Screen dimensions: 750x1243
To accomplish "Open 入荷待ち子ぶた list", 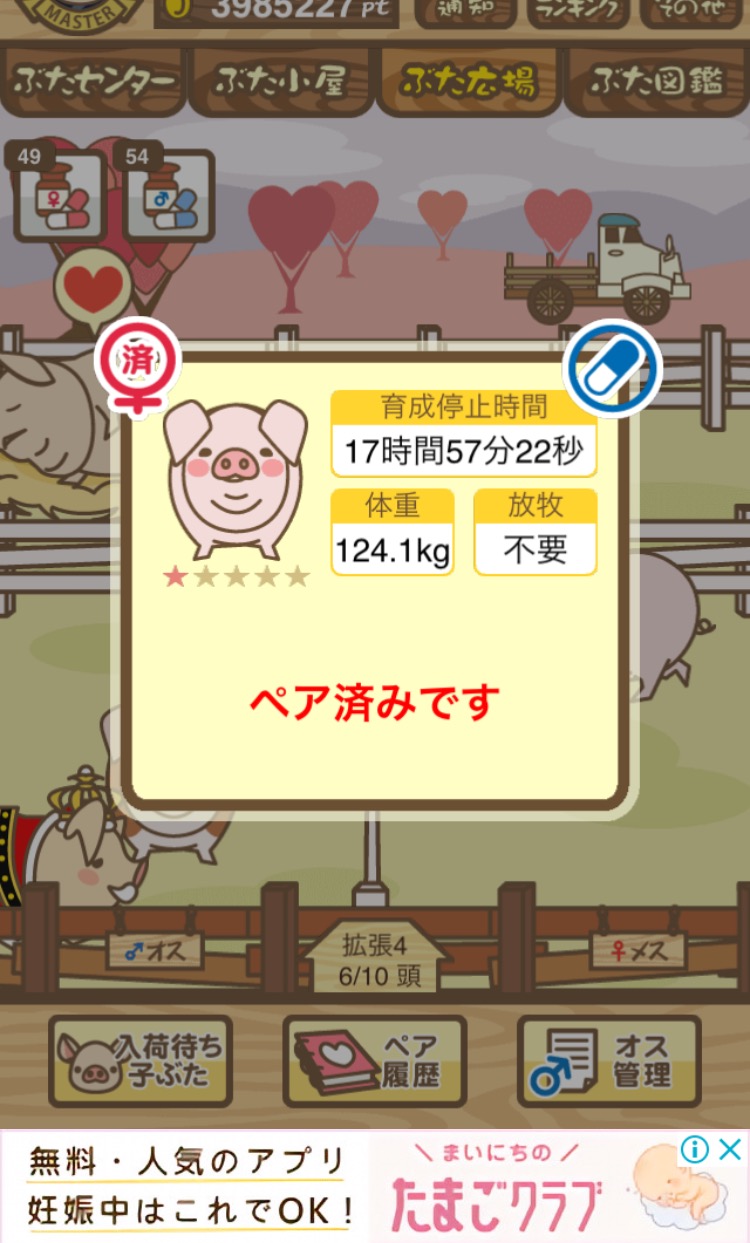I will (140, 1061).
